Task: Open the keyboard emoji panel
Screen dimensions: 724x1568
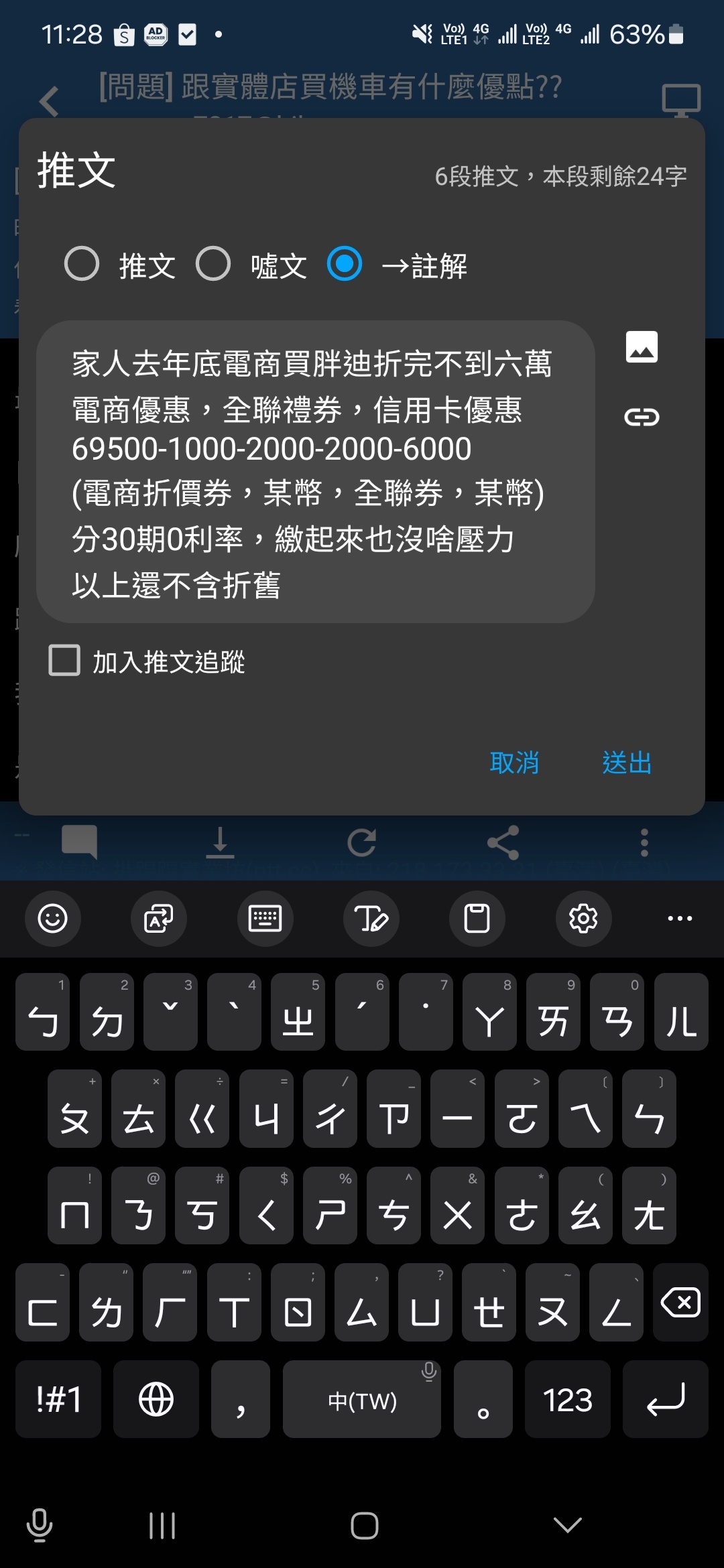Action: pos(53,919)
